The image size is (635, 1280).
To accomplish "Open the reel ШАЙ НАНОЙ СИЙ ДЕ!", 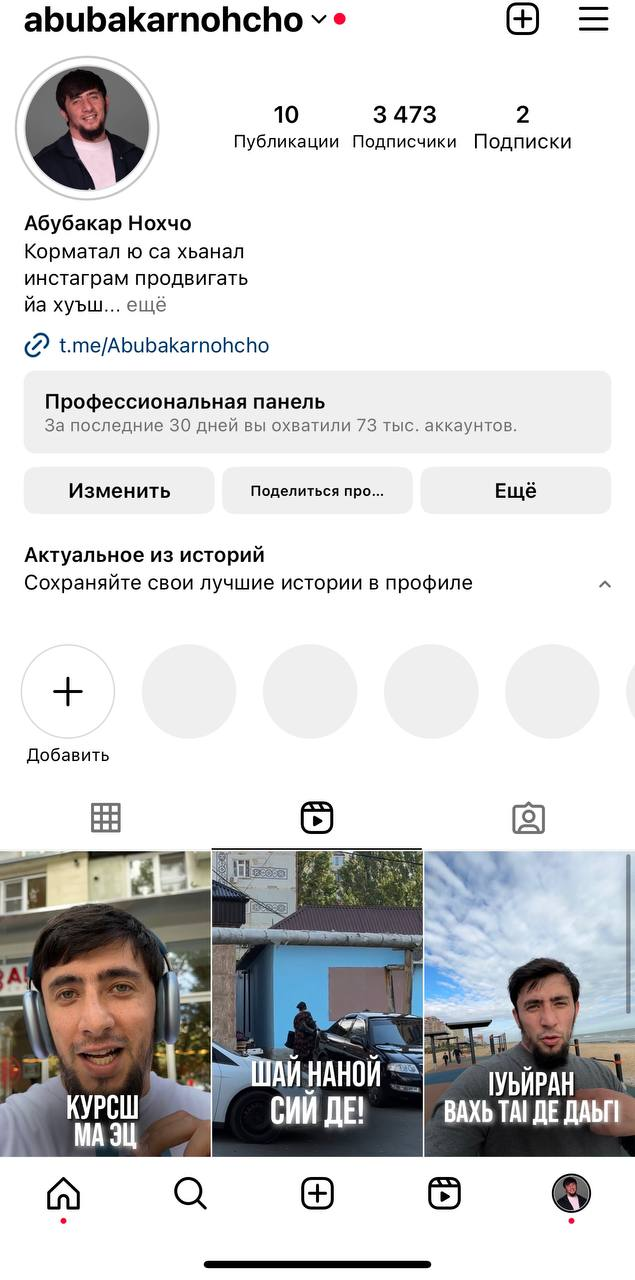I will [317, 1003].
